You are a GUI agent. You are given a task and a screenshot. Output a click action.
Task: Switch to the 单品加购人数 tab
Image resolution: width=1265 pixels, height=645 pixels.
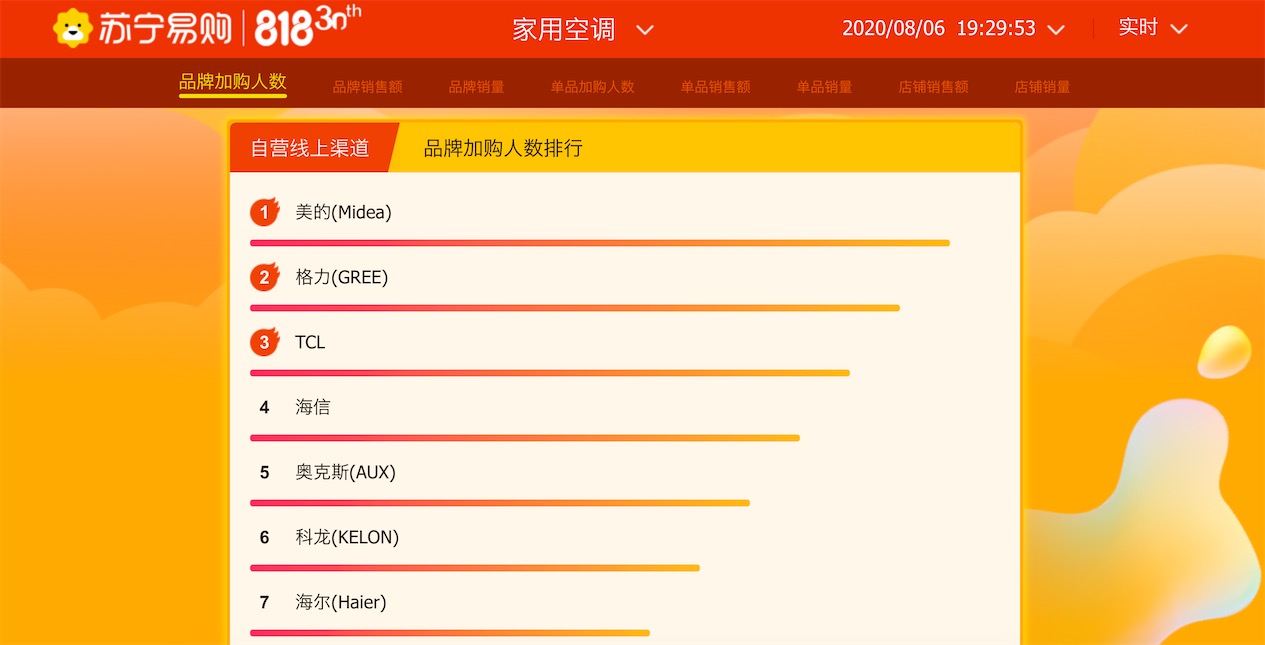[592, 87]
